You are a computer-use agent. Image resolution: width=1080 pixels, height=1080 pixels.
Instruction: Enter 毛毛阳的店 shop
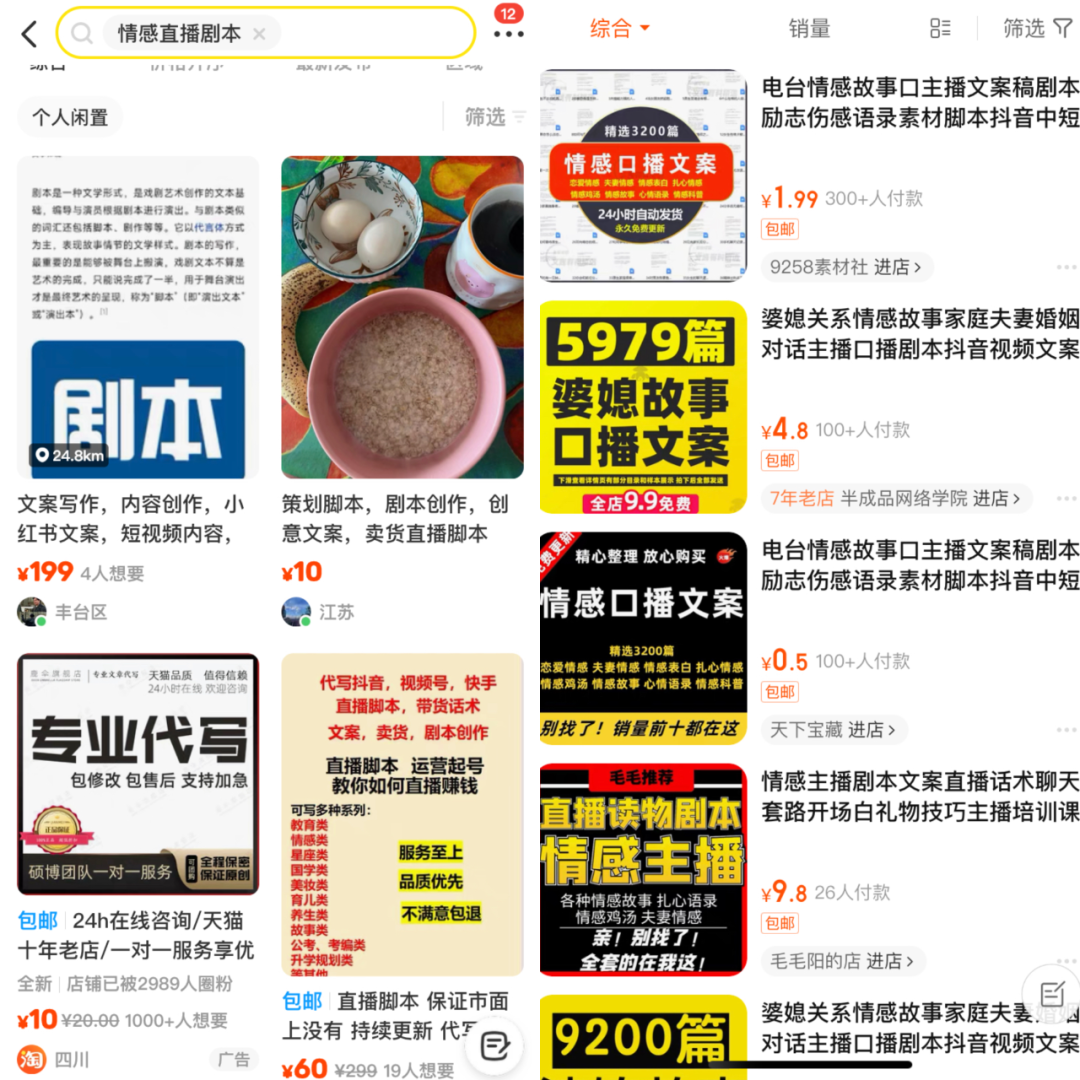coord(843,961)
